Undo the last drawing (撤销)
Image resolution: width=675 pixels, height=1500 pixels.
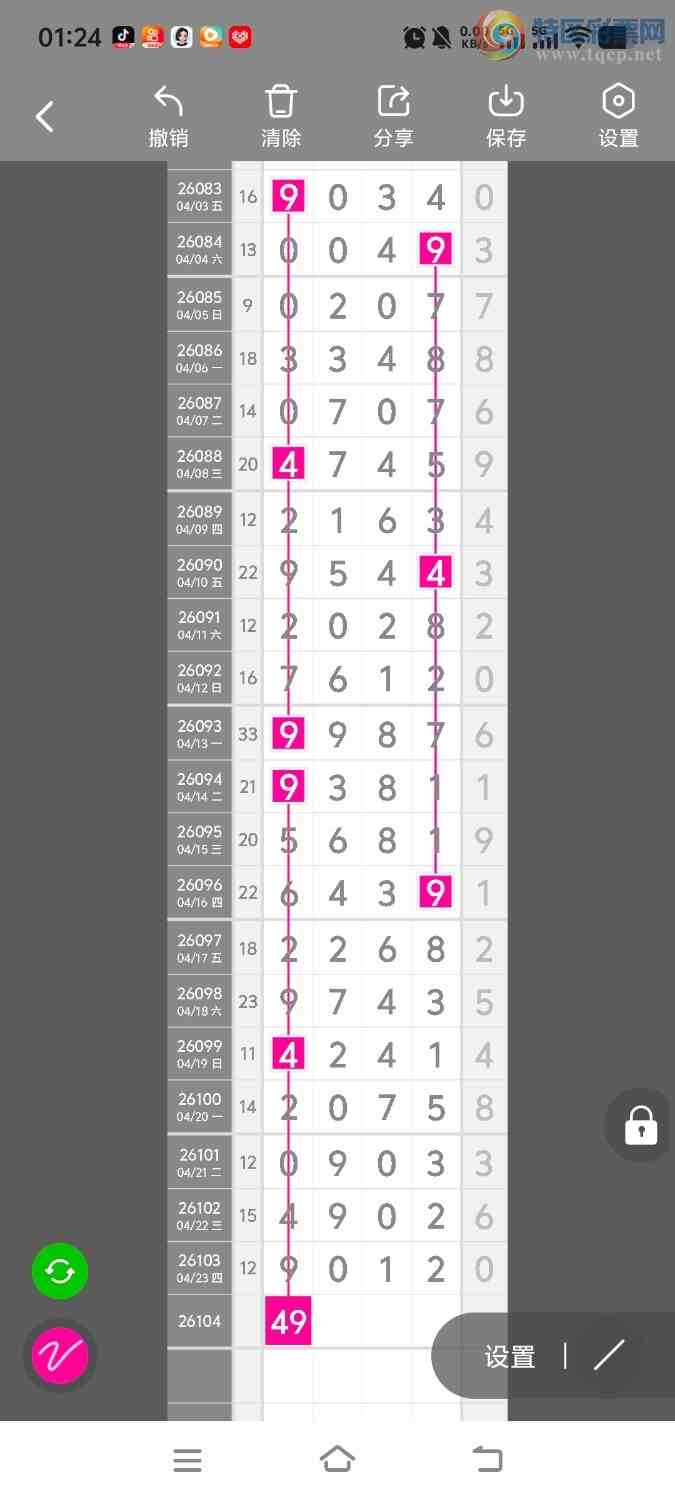pyautogui.click(x=168, y=117)
